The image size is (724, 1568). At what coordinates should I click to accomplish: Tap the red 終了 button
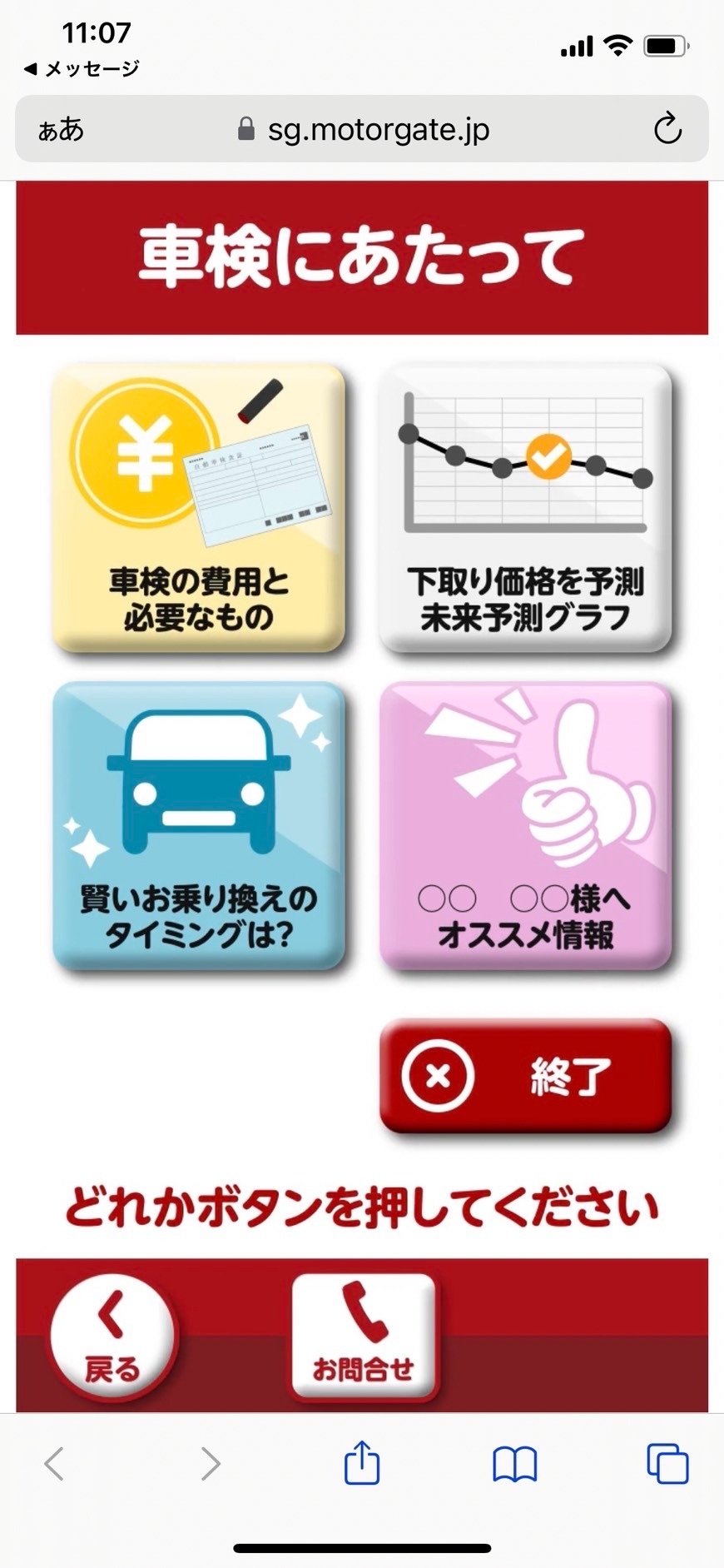pos(525,1075)
